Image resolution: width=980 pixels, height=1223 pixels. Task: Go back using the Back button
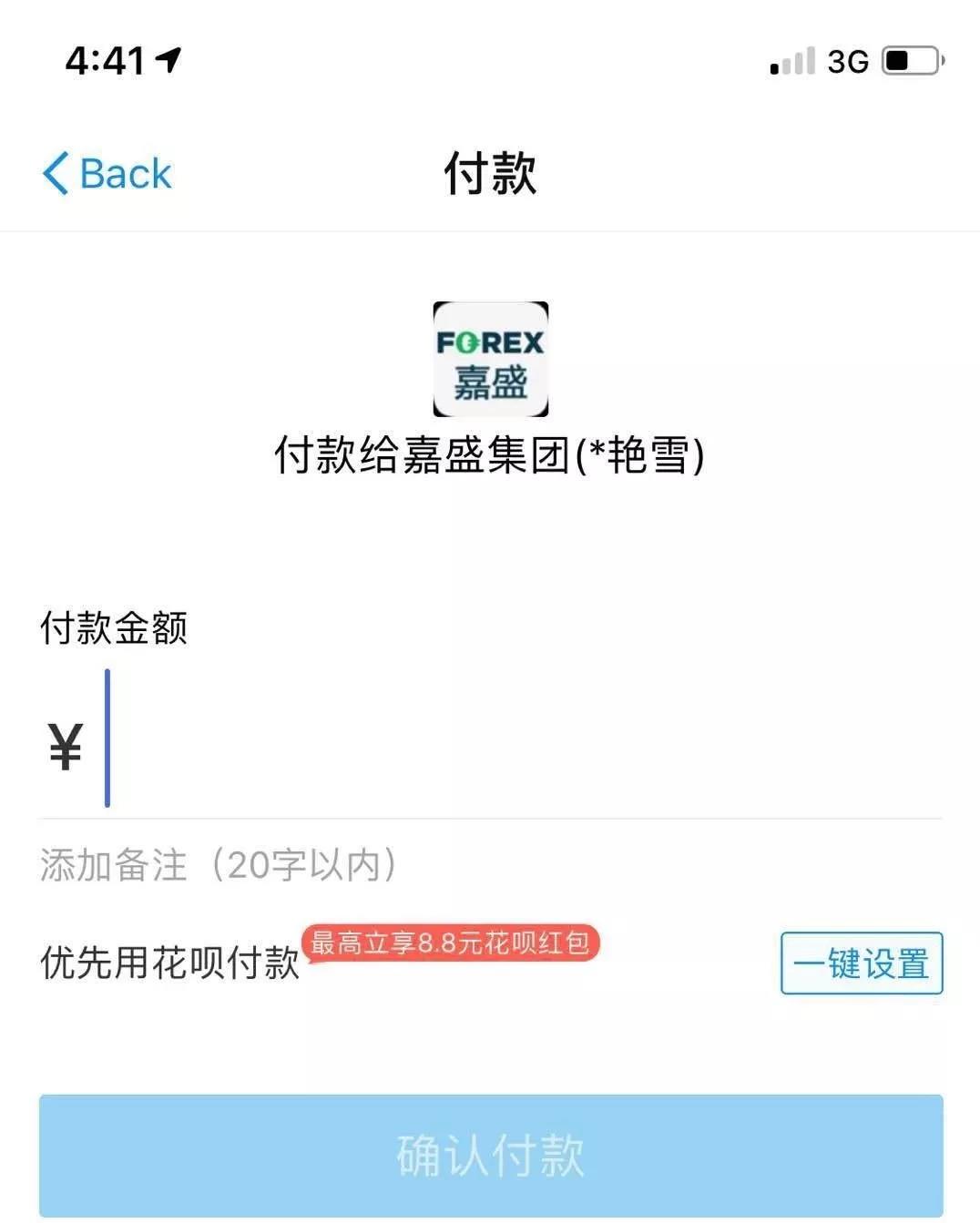coord(107,173)
